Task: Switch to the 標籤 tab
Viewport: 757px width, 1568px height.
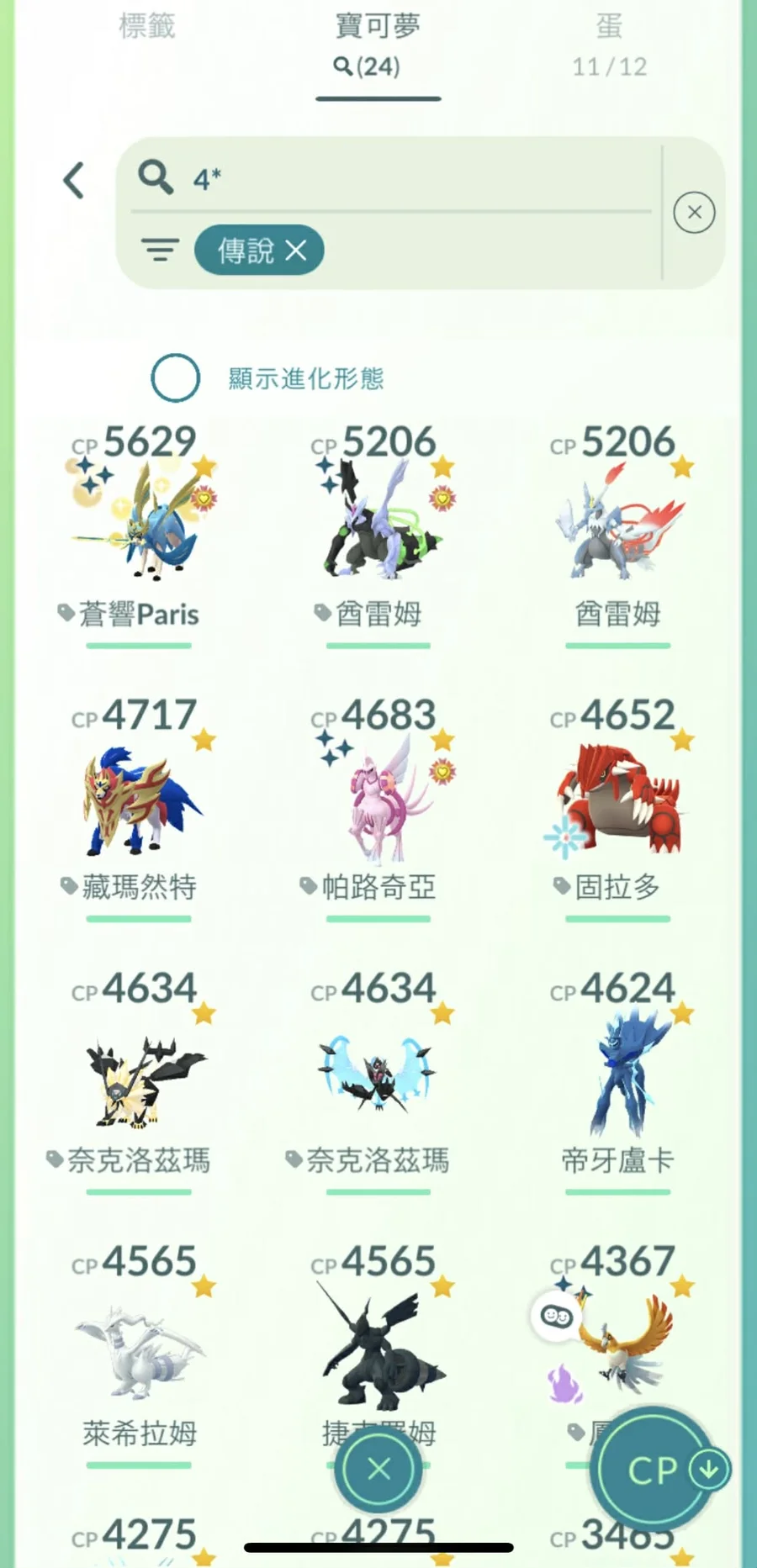Action: (147, 27)
